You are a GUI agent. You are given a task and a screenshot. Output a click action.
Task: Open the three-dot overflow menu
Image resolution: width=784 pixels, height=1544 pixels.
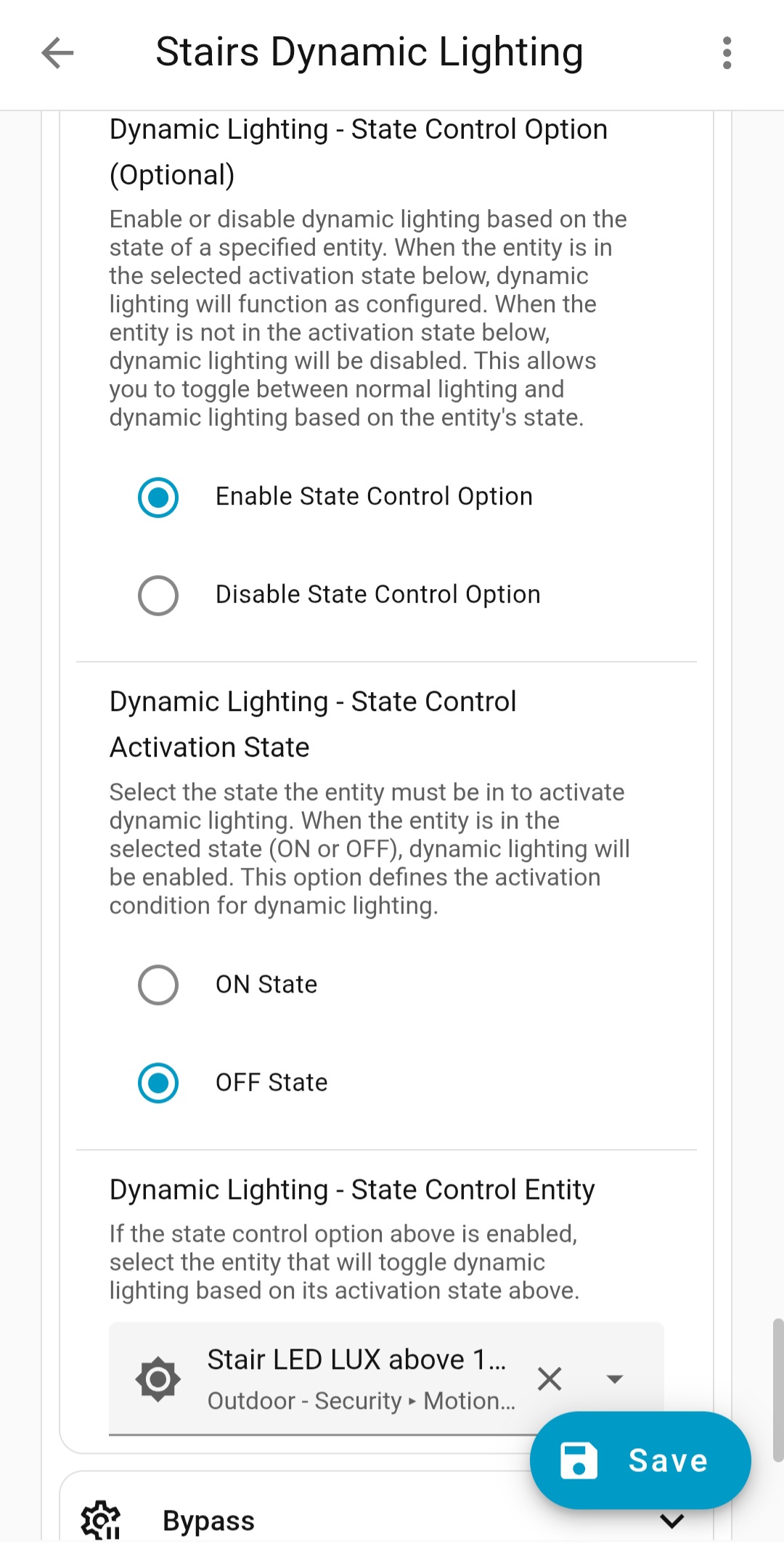(727, 53)
